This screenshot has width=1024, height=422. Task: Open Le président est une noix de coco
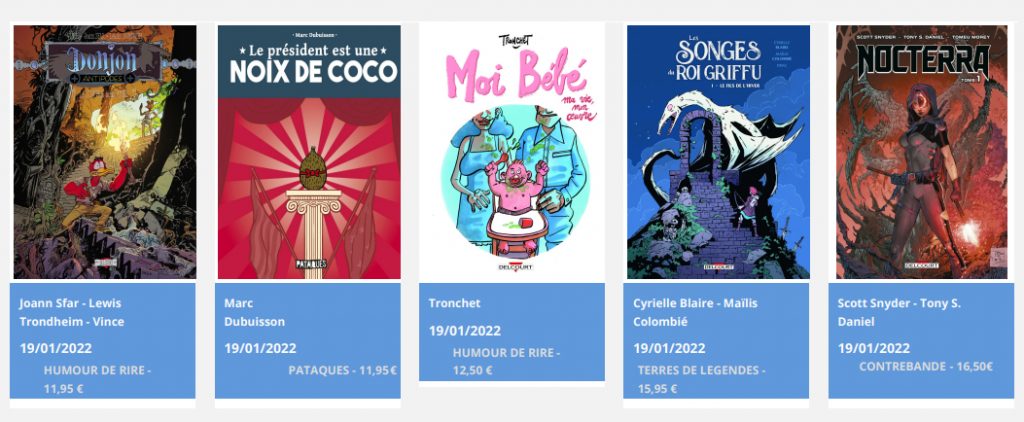308,152
